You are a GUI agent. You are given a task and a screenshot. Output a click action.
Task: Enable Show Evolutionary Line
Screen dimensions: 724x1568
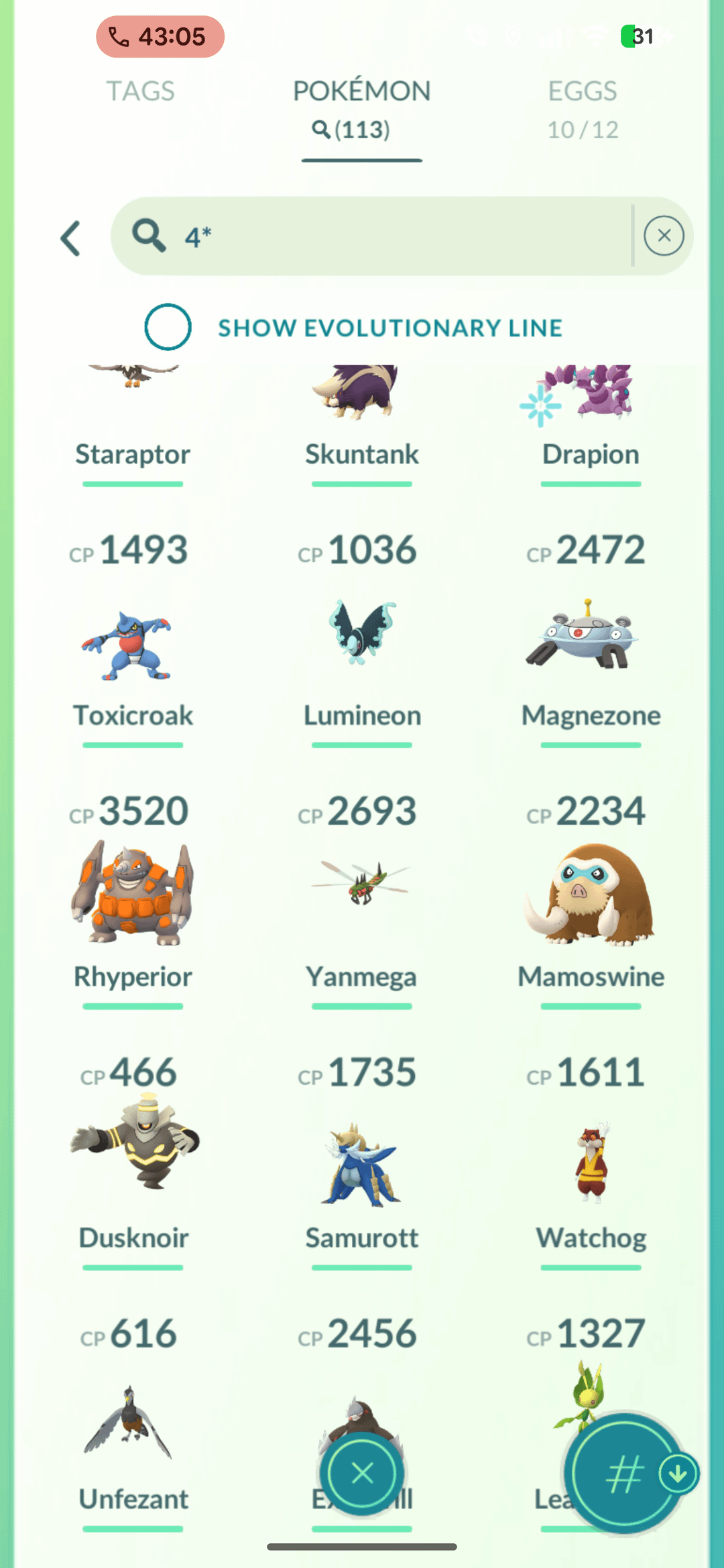(x=168, y=327)
